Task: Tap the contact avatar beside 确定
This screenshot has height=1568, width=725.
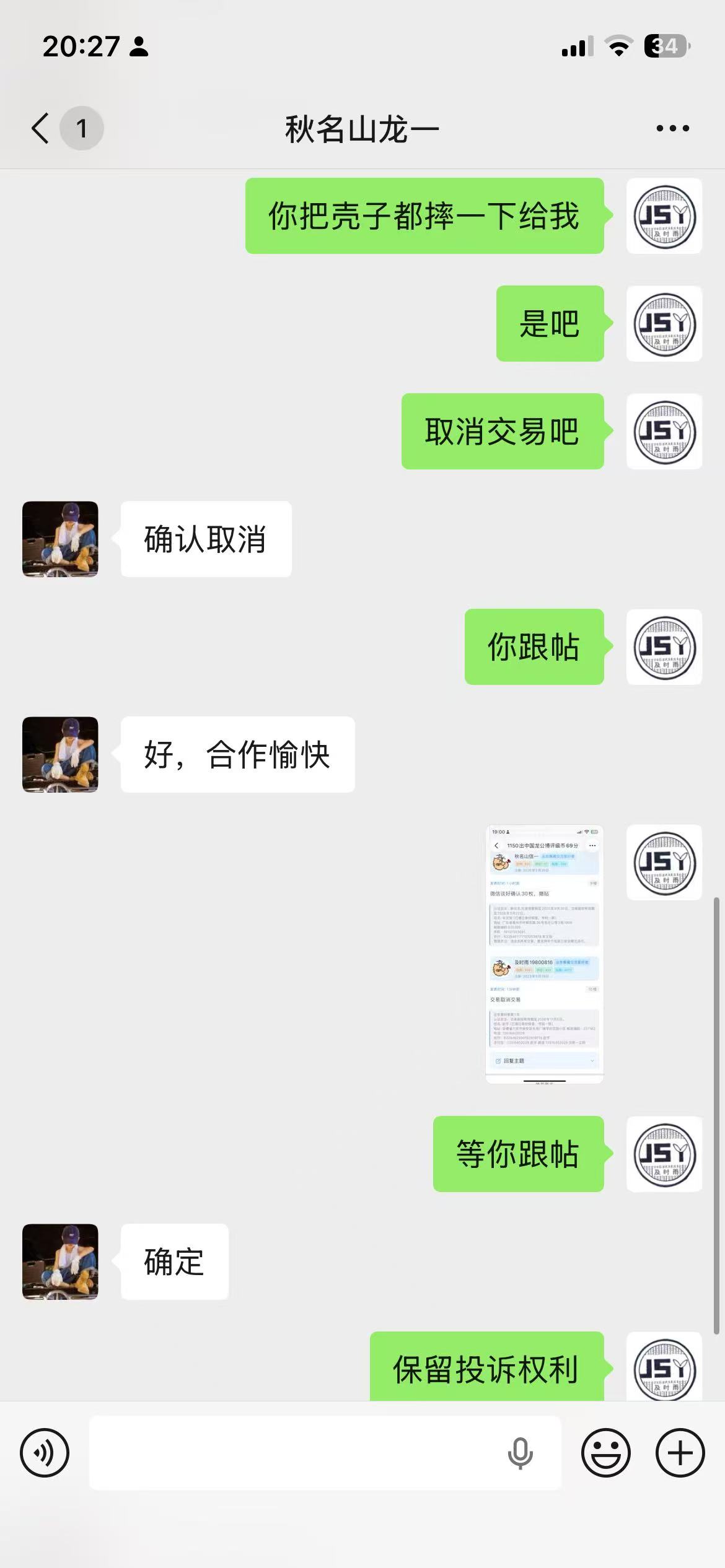Action: coord(59,1261)
